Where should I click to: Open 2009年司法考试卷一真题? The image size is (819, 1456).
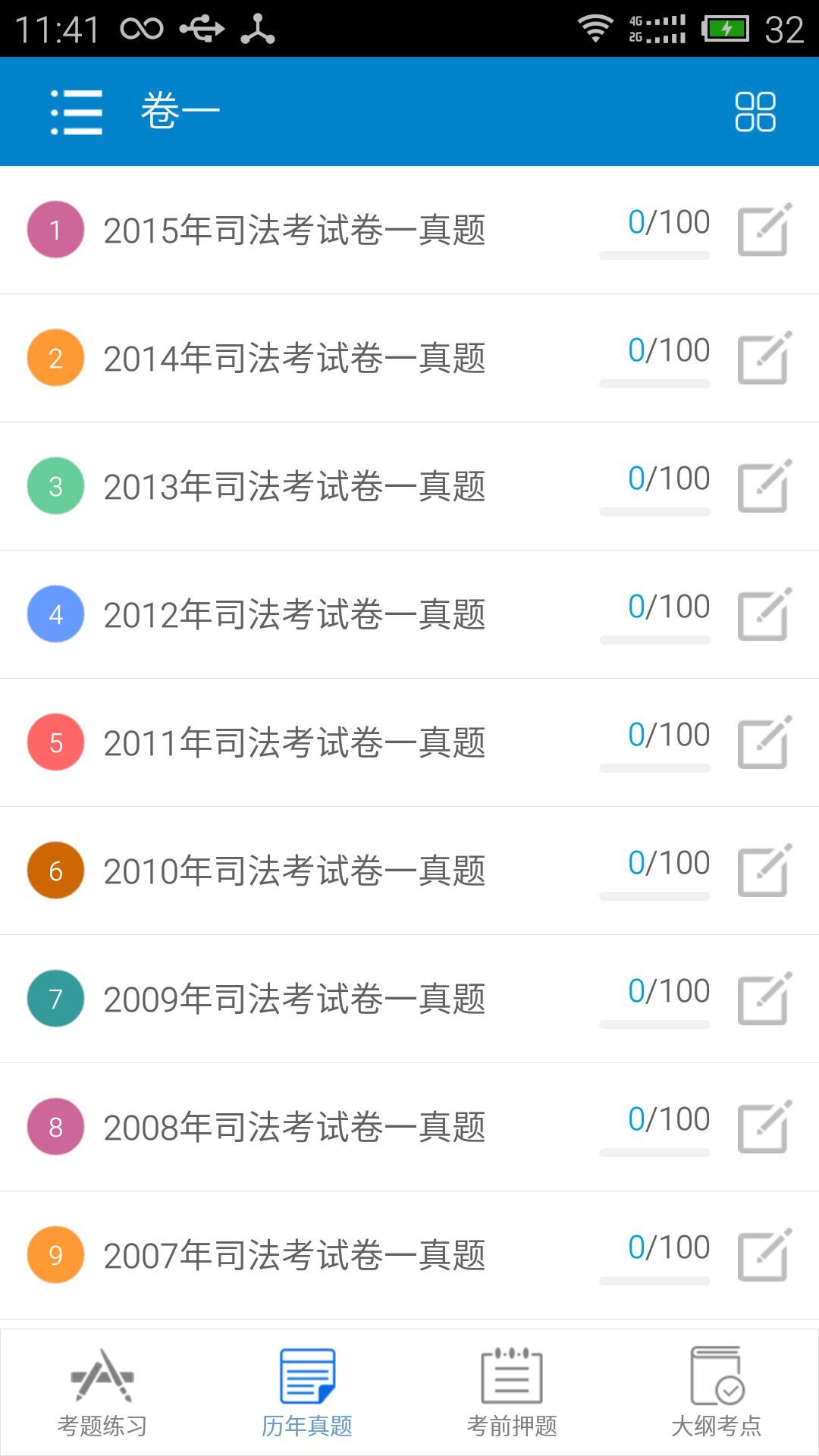tap(294, 999)
